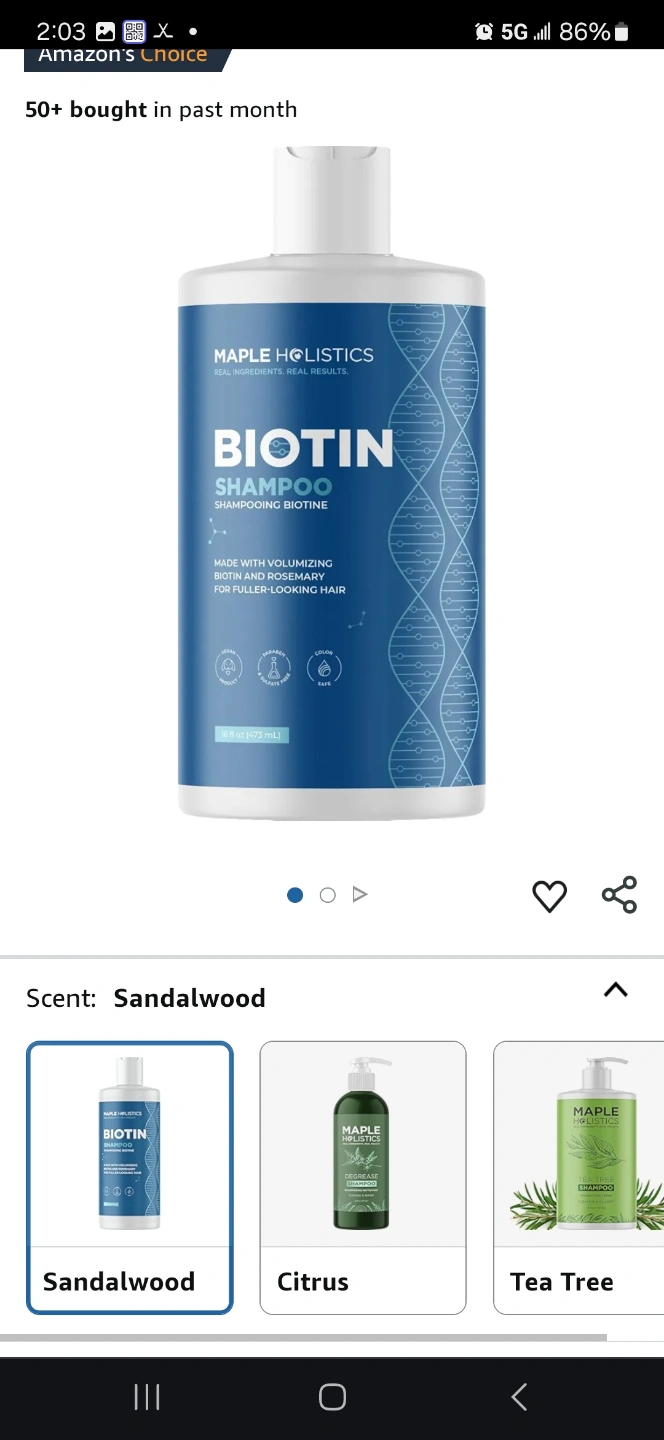Share this Biotin Shampoo listing
664x1440 pixels.
click(x=620, y=894)
